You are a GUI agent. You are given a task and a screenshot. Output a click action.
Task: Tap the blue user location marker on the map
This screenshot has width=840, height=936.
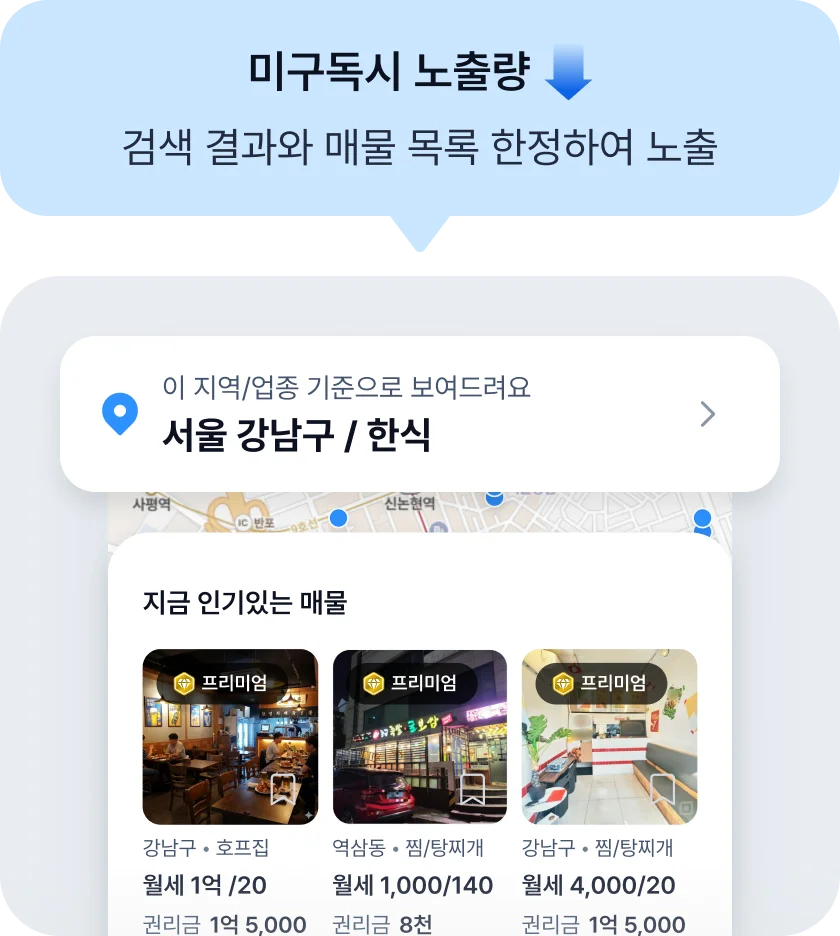tap(703, 518)
